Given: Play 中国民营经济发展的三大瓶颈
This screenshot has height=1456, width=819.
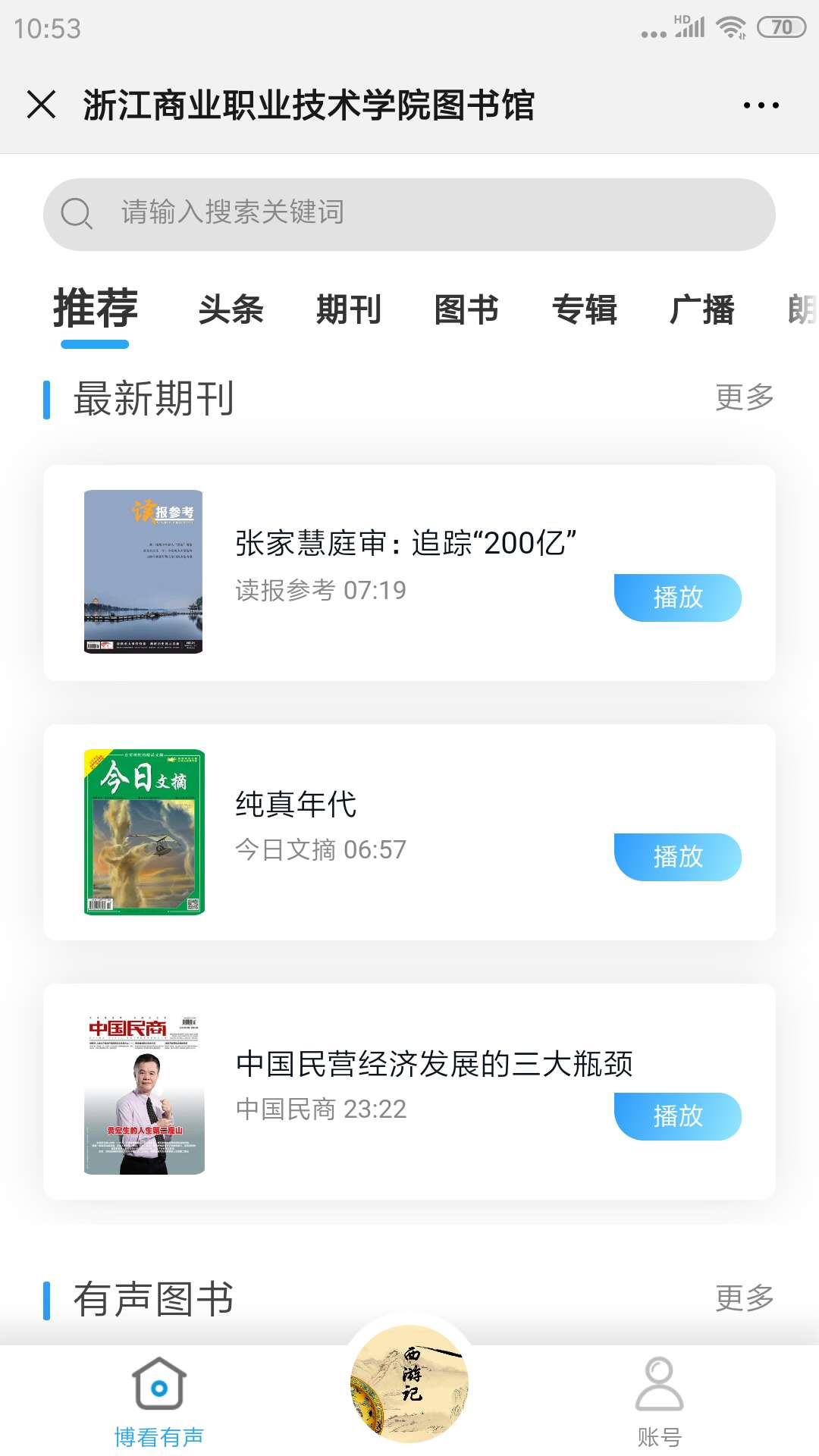Looking at the screenshot, I should click(677, 1116).
